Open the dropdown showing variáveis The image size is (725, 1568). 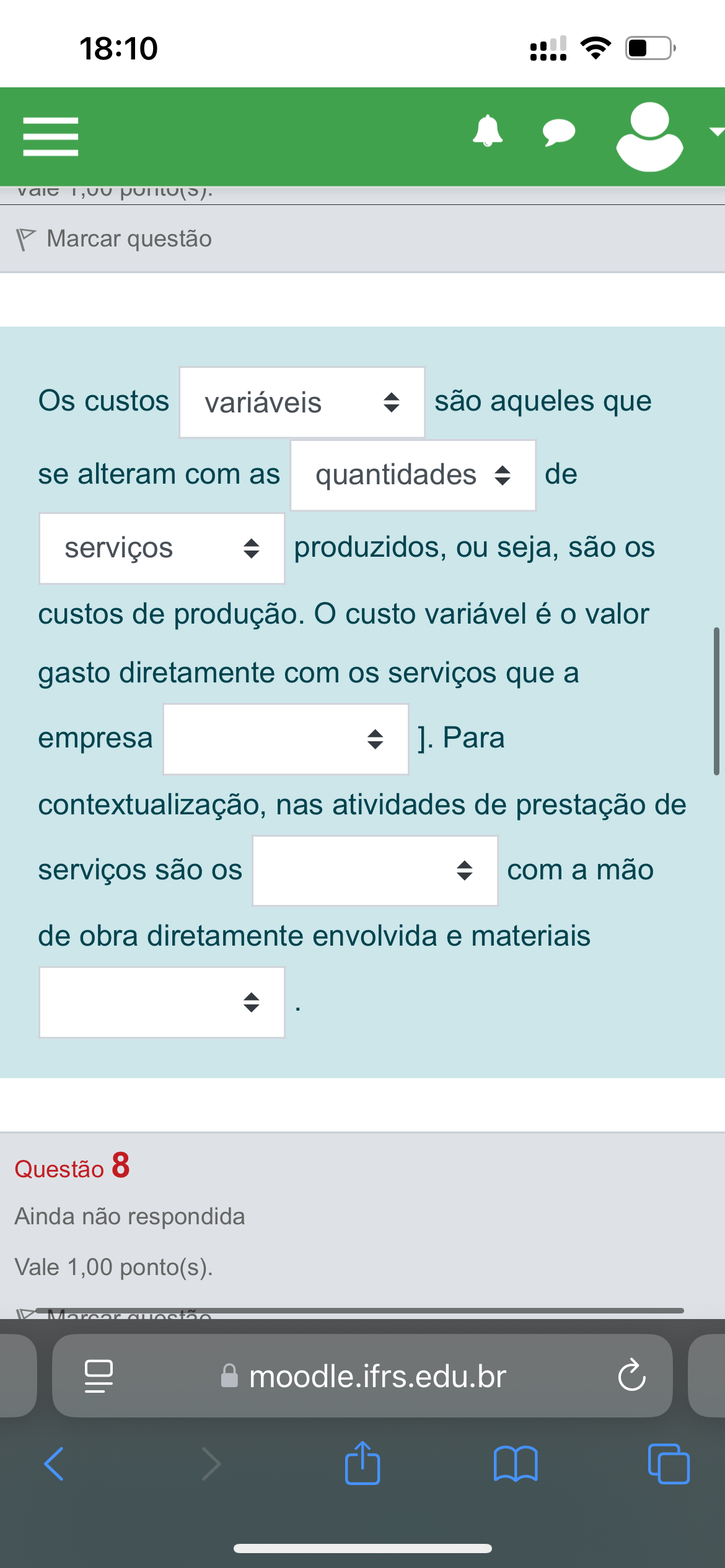[302, 403]
